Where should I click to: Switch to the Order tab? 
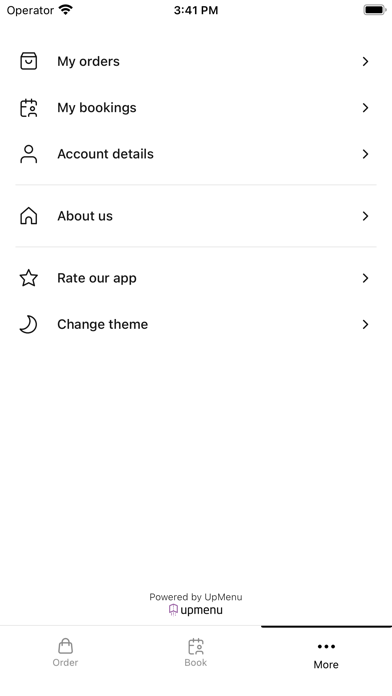65,653
